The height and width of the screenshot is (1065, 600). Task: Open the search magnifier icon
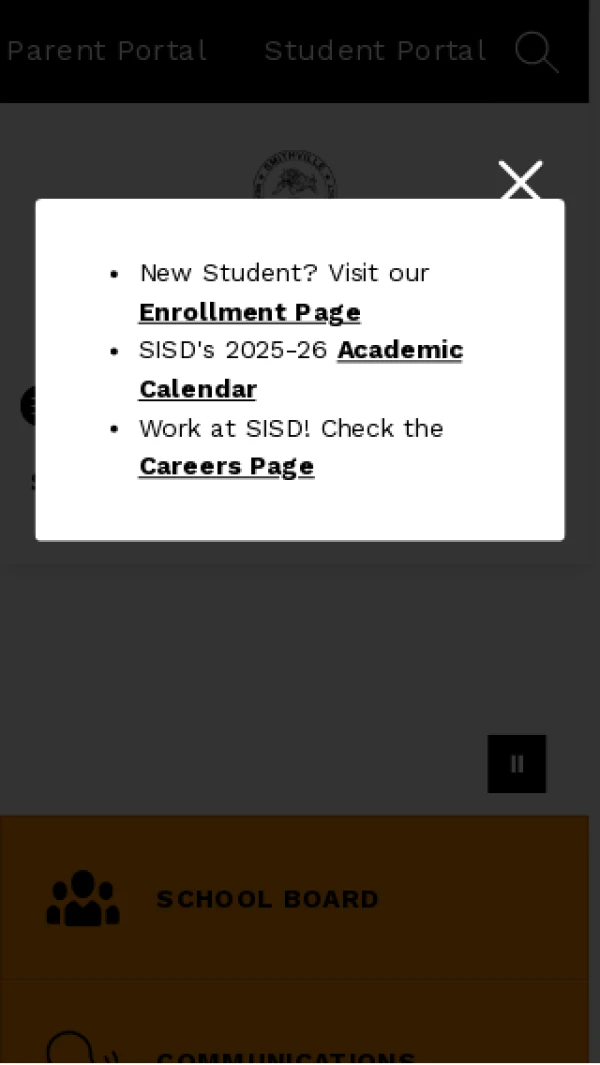[x=536, y=51]
